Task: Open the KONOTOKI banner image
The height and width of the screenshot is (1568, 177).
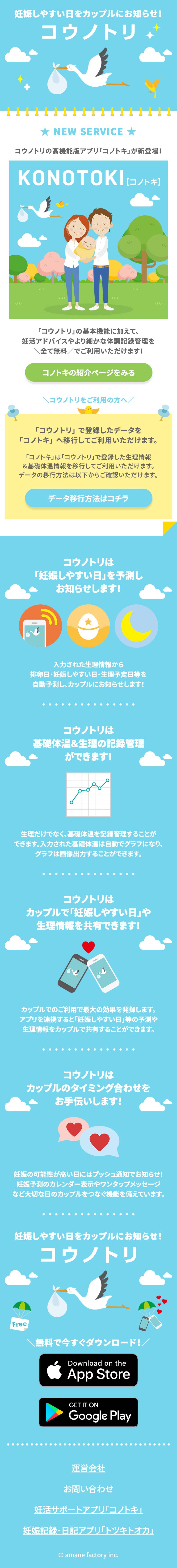Action: point(88,240)
